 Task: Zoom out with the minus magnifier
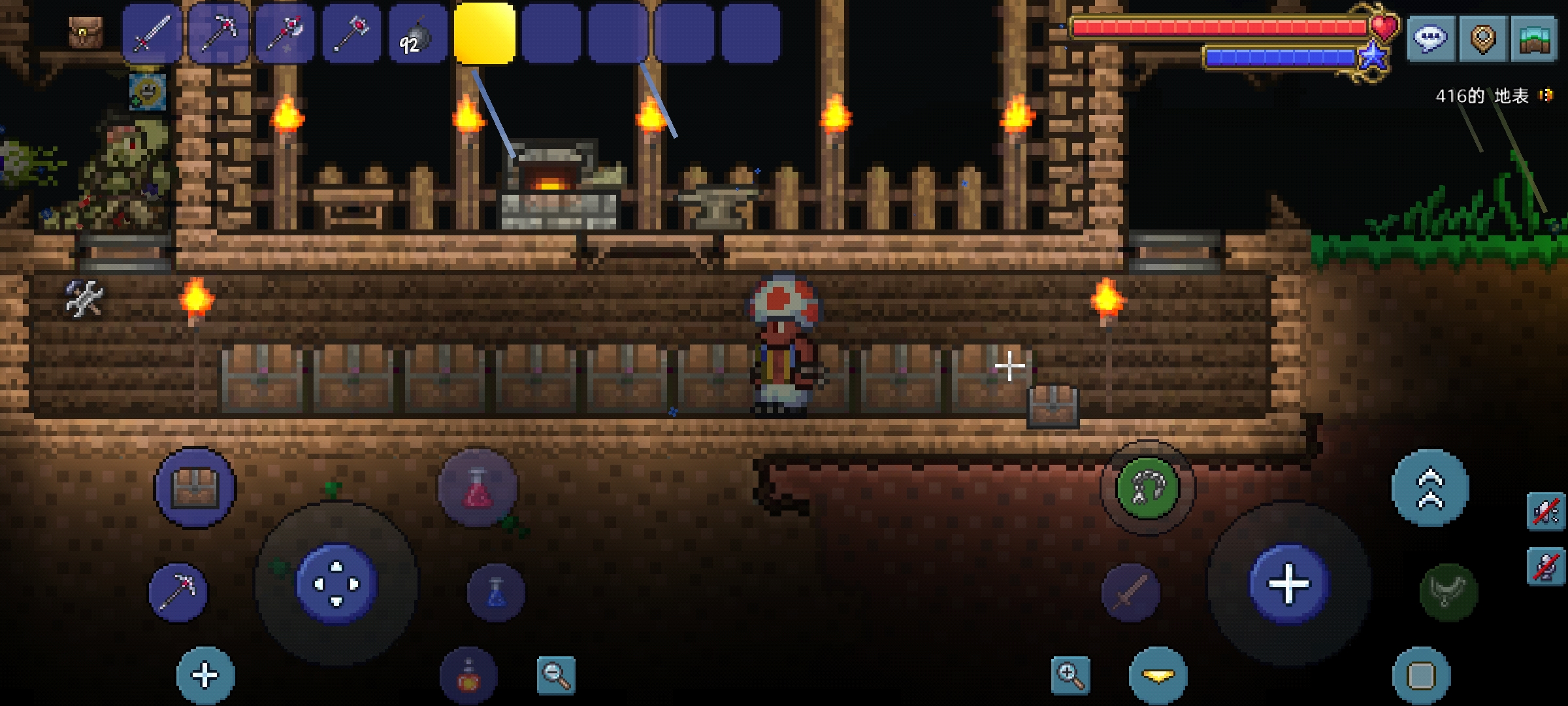click(x=556, y=675)
